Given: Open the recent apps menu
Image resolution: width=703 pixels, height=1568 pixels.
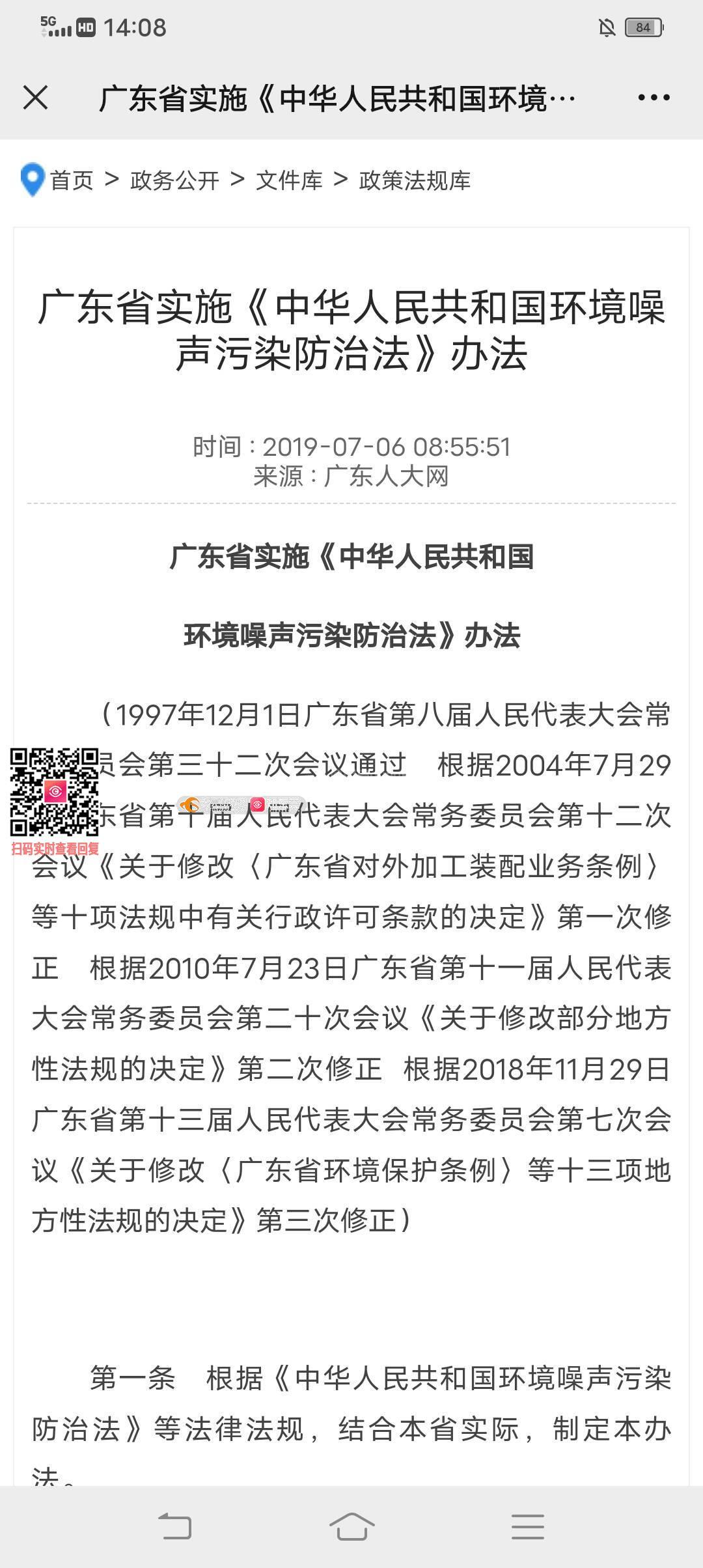Looking at the screenshot, I should click(527, 1526).
